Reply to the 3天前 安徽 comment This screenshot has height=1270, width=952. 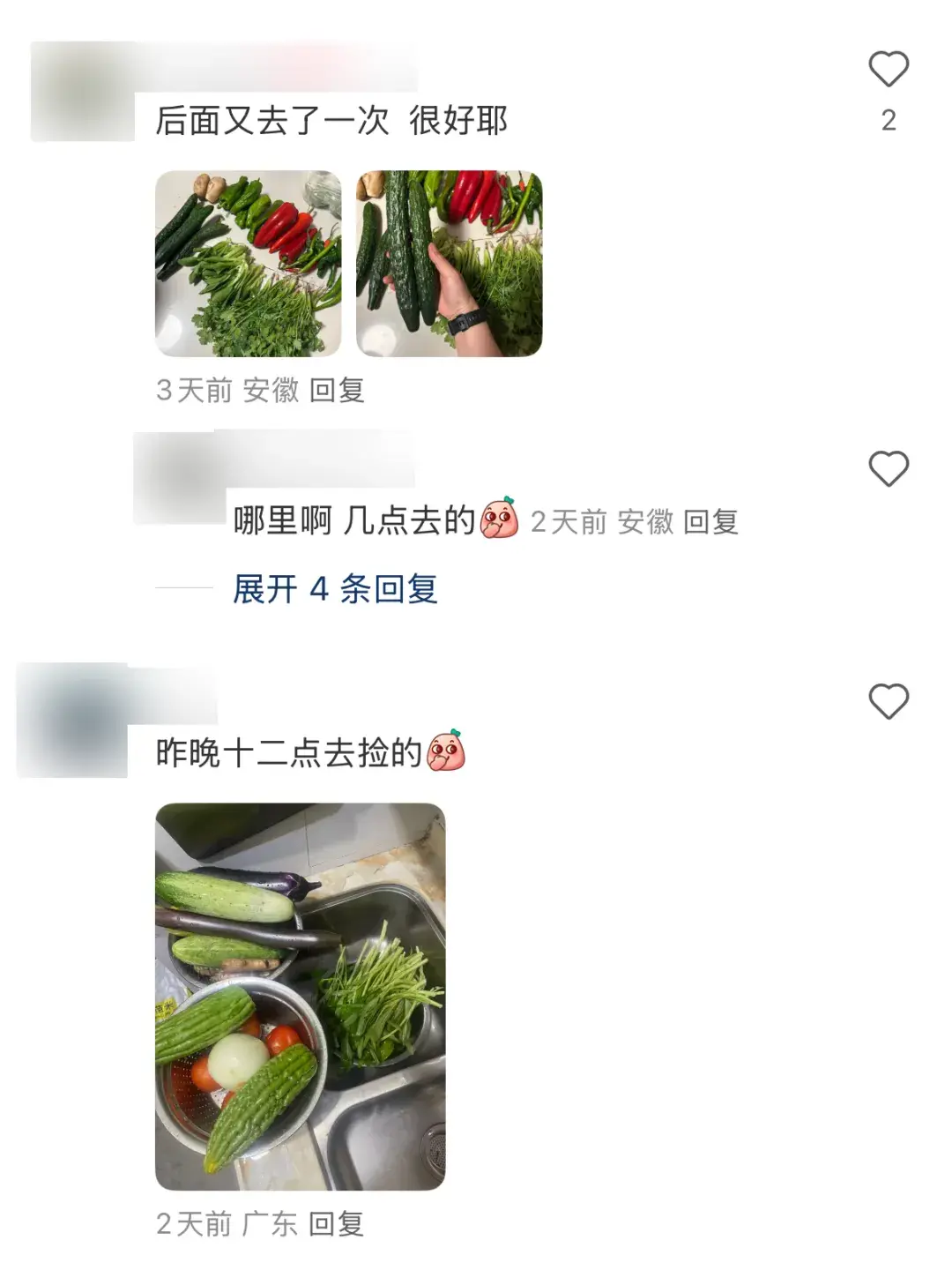(337, 390)
